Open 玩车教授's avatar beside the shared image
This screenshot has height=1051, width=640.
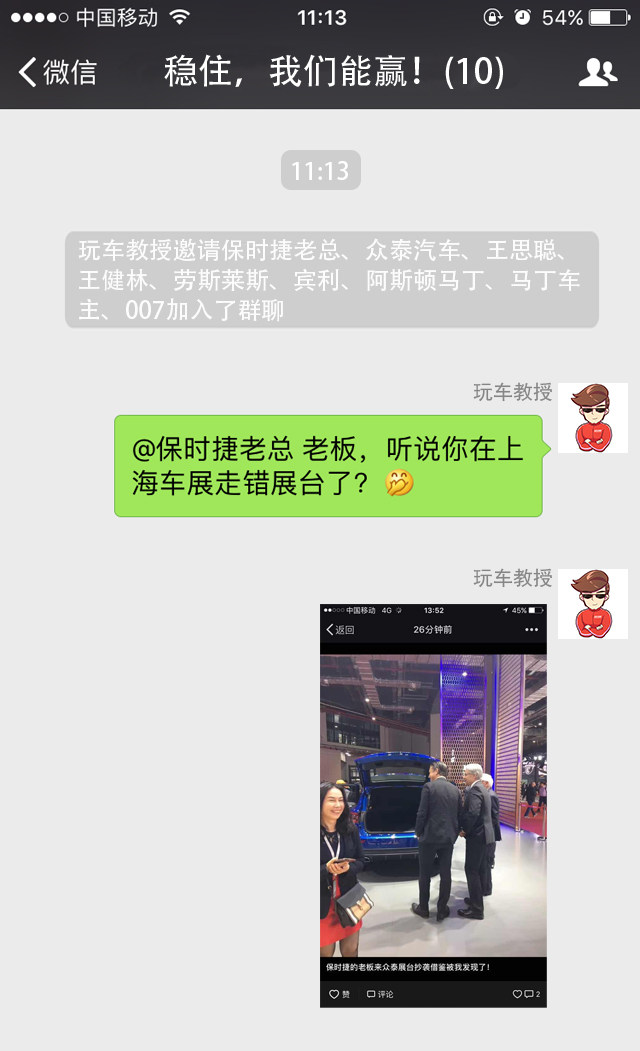(x=592, y=604)
